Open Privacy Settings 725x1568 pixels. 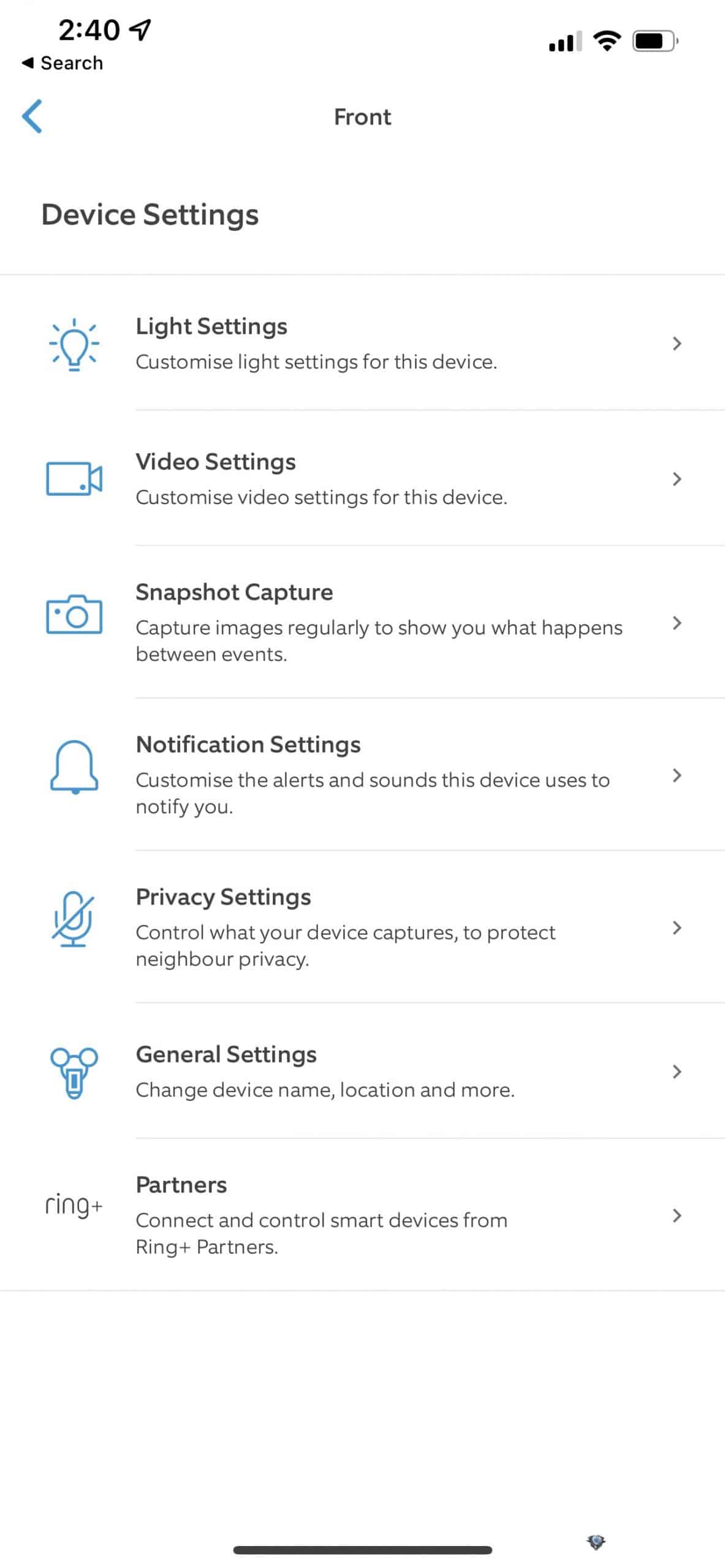[x=362, y=927]
